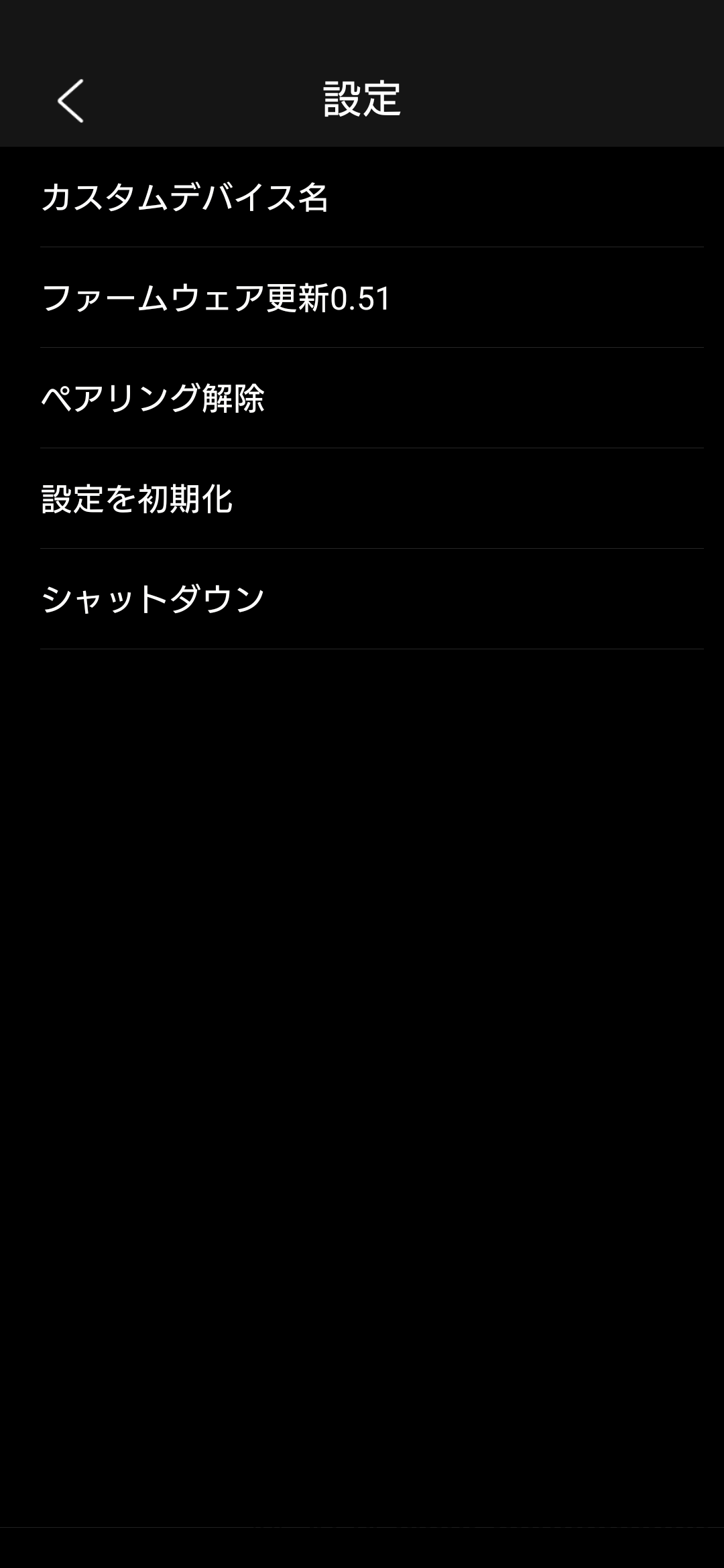Tap 設定を初期化 to reset settings
724x1568 pixels.
[137, 499]
